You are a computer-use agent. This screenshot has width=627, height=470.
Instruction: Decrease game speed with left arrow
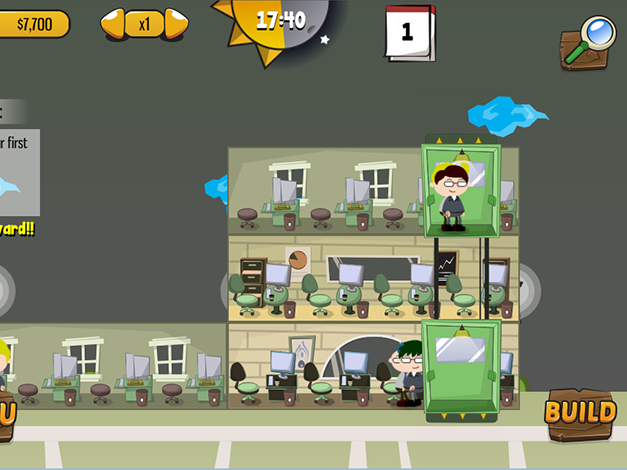click(x=112, y=23)
